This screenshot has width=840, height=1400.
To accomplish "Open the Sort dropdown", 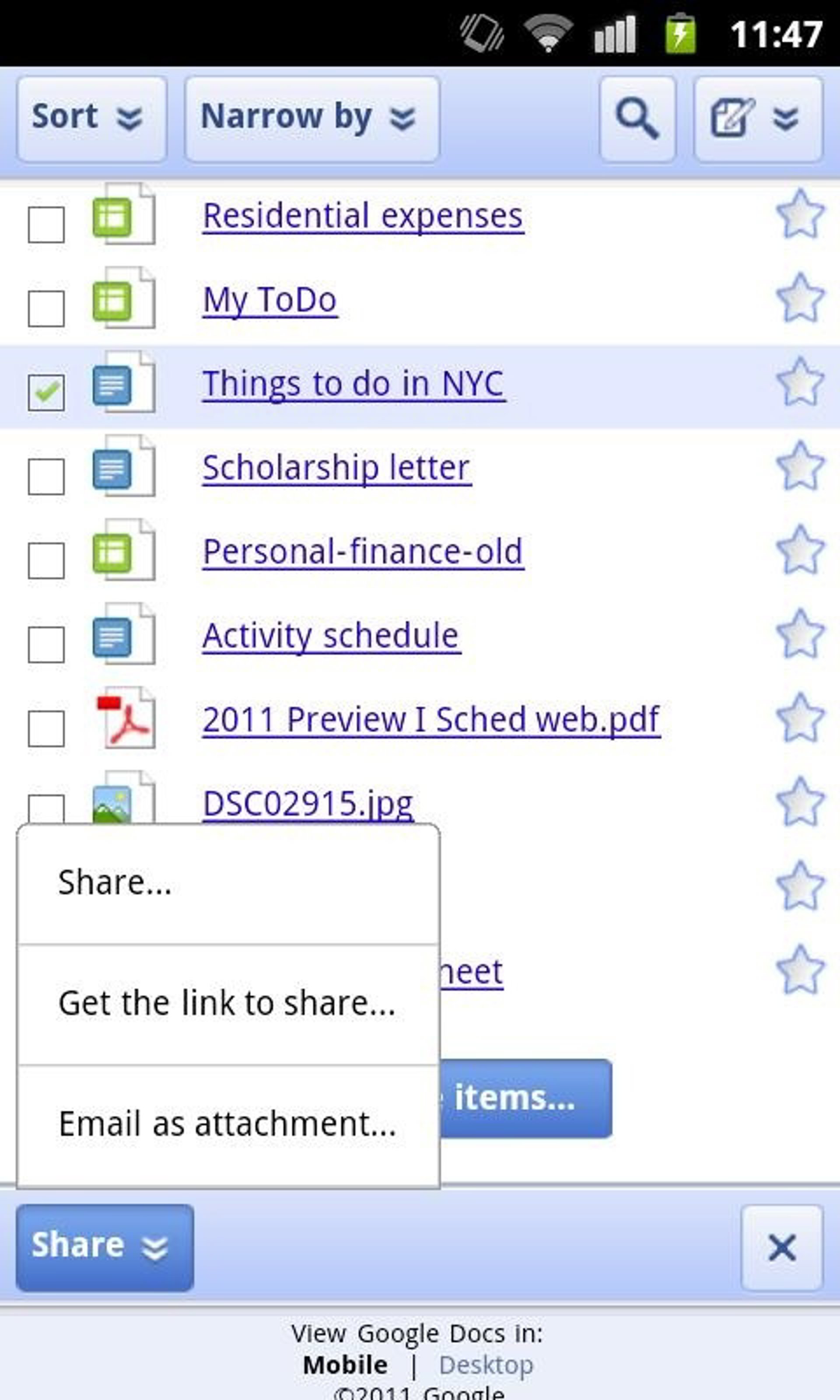I will point(92,118).
